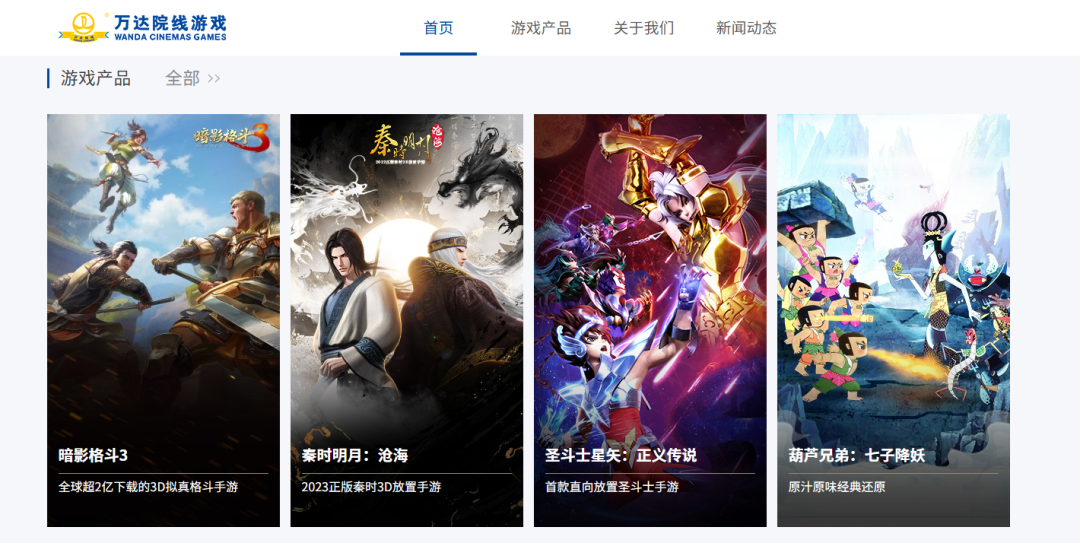Open the 暗影格斗3 game card

click(x=163, y=320)
